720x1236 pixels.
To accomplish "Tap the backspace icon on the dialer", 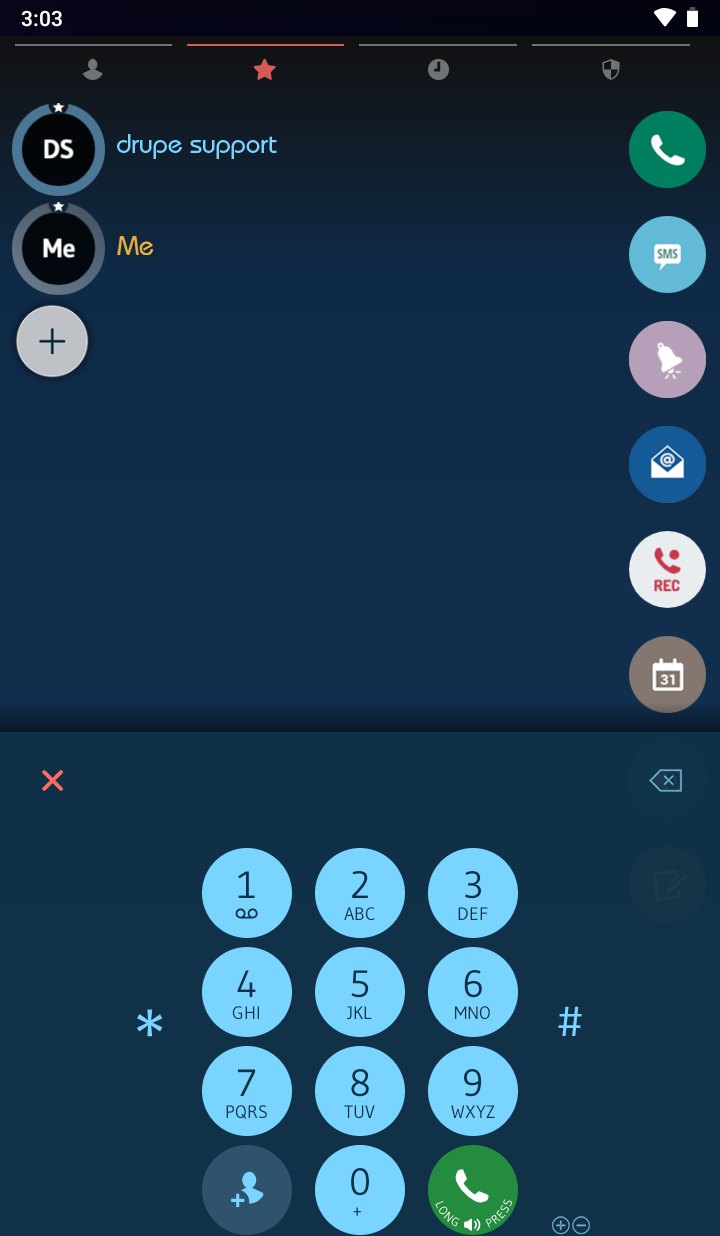I will (x=666, y=780).
